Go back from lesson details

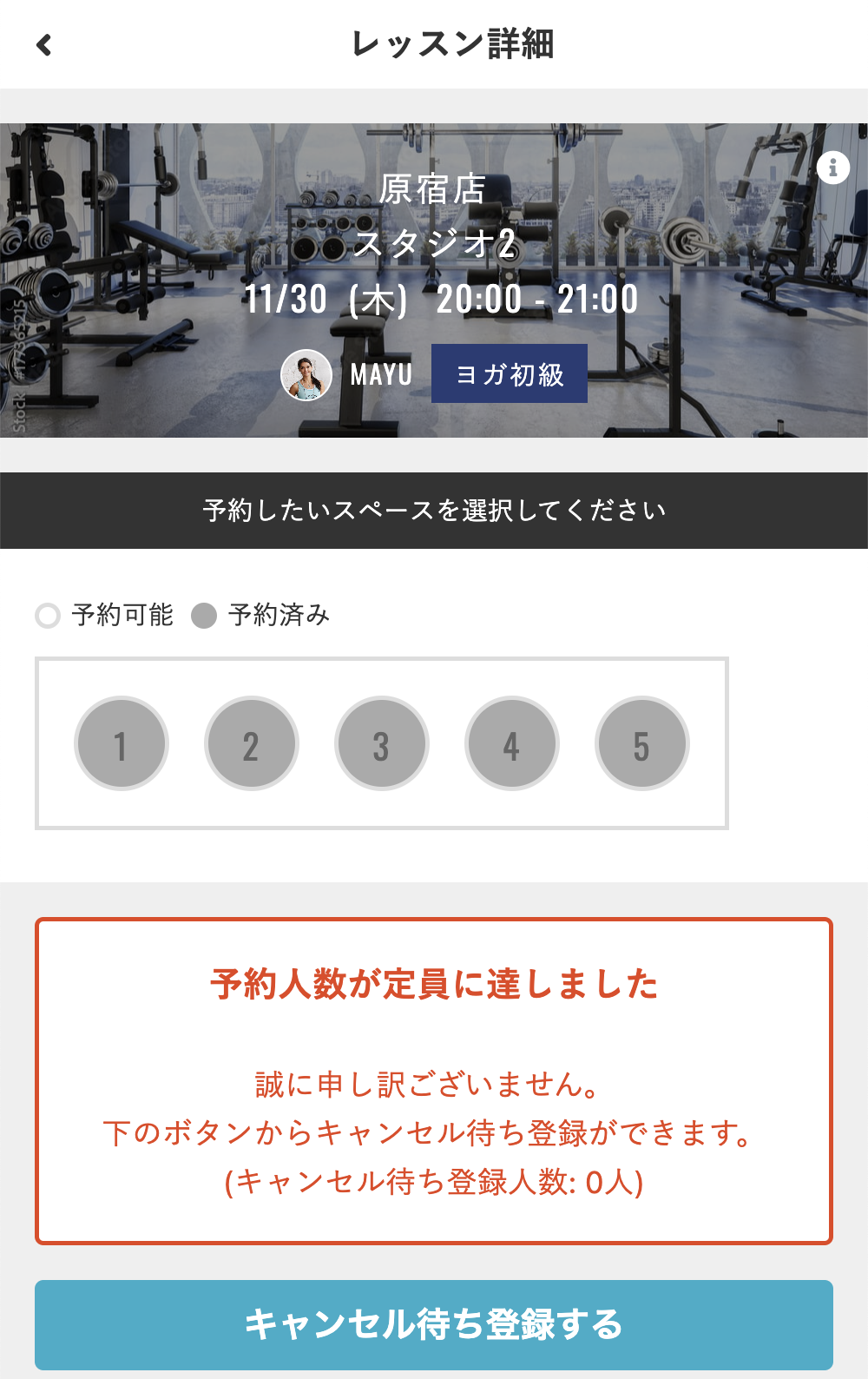(44, 44)
